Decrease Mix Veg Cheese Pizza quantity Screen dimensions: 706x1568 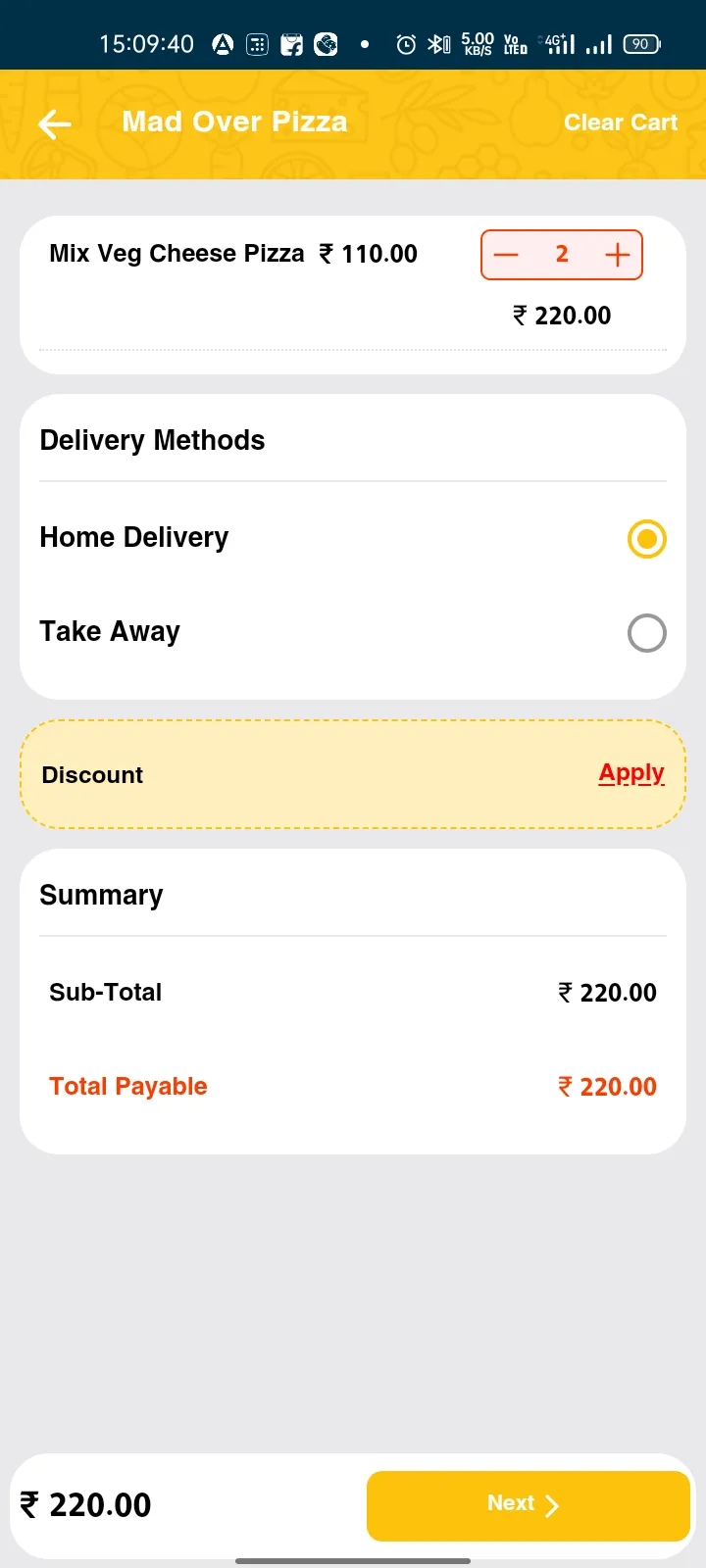pos(506,255)
